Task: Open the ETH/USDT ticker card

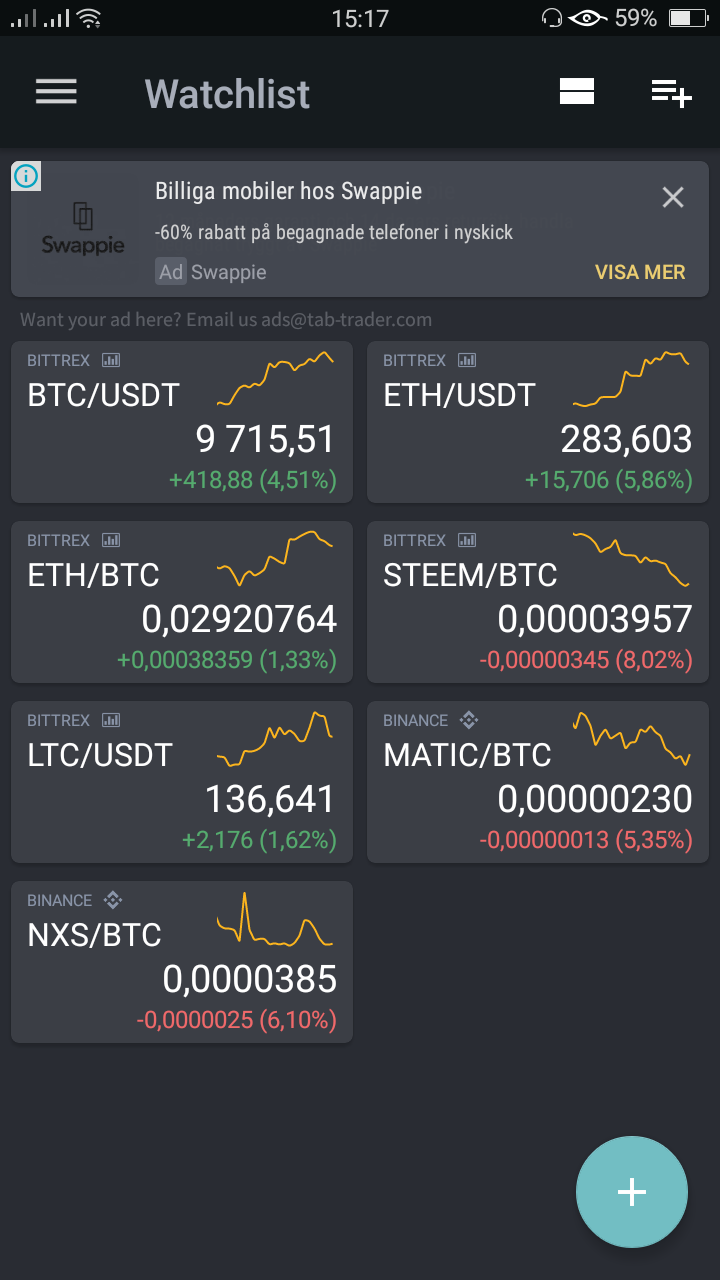Action: click(538, 422)
